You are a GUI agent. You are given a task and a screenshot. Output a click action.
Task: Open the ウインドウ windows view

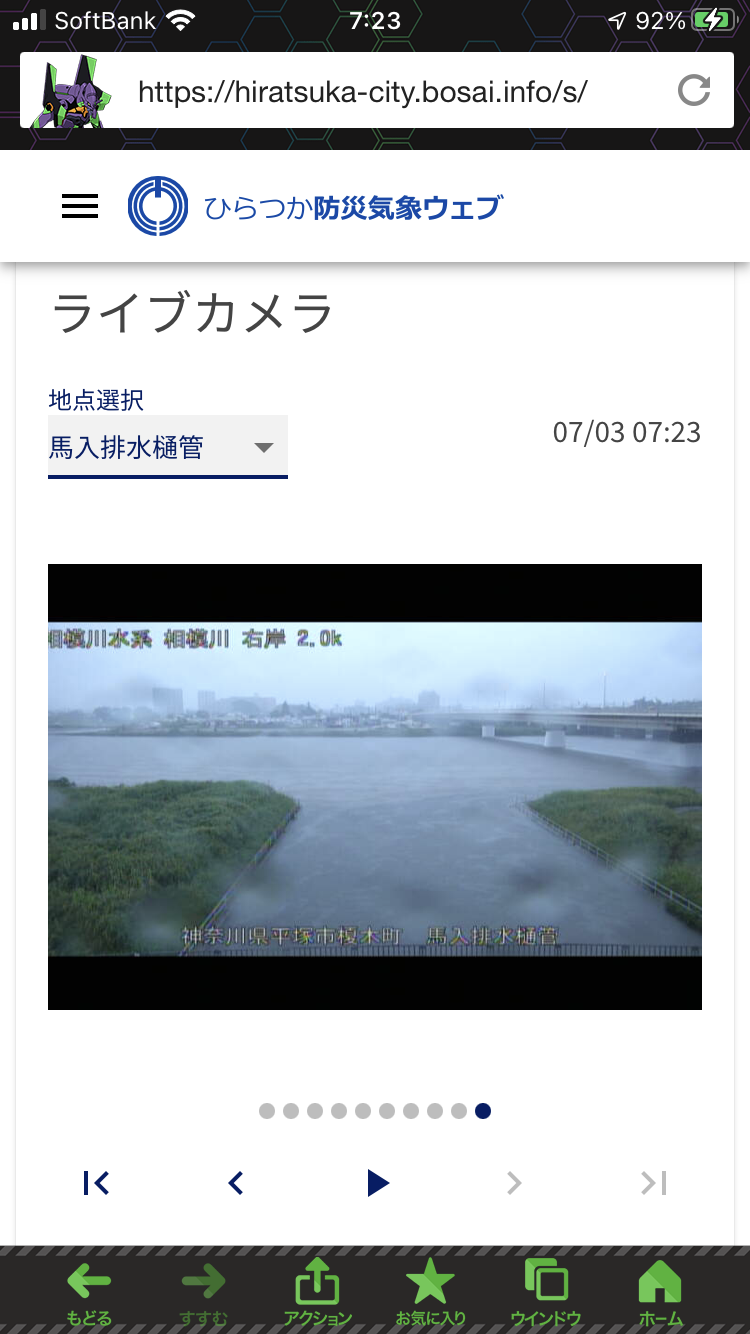pyautogui.click(x=546, y=1292)
